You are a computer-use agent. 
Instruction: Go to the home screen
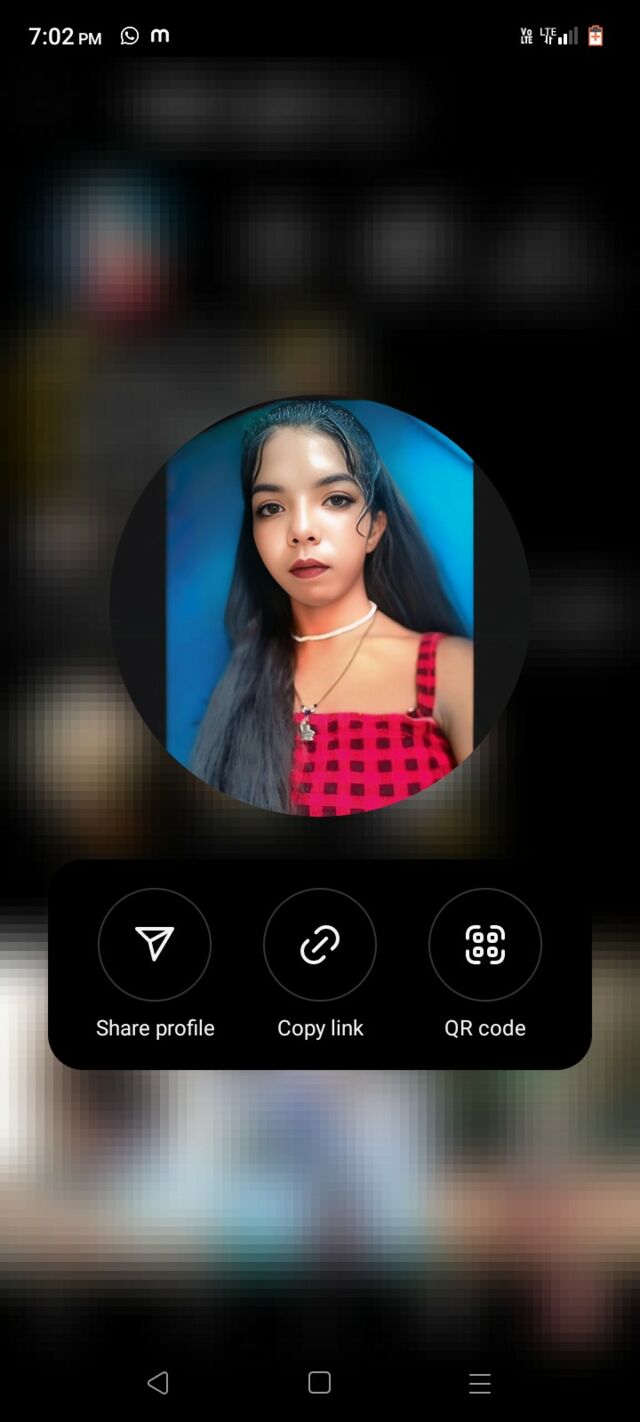(320, 1382)
